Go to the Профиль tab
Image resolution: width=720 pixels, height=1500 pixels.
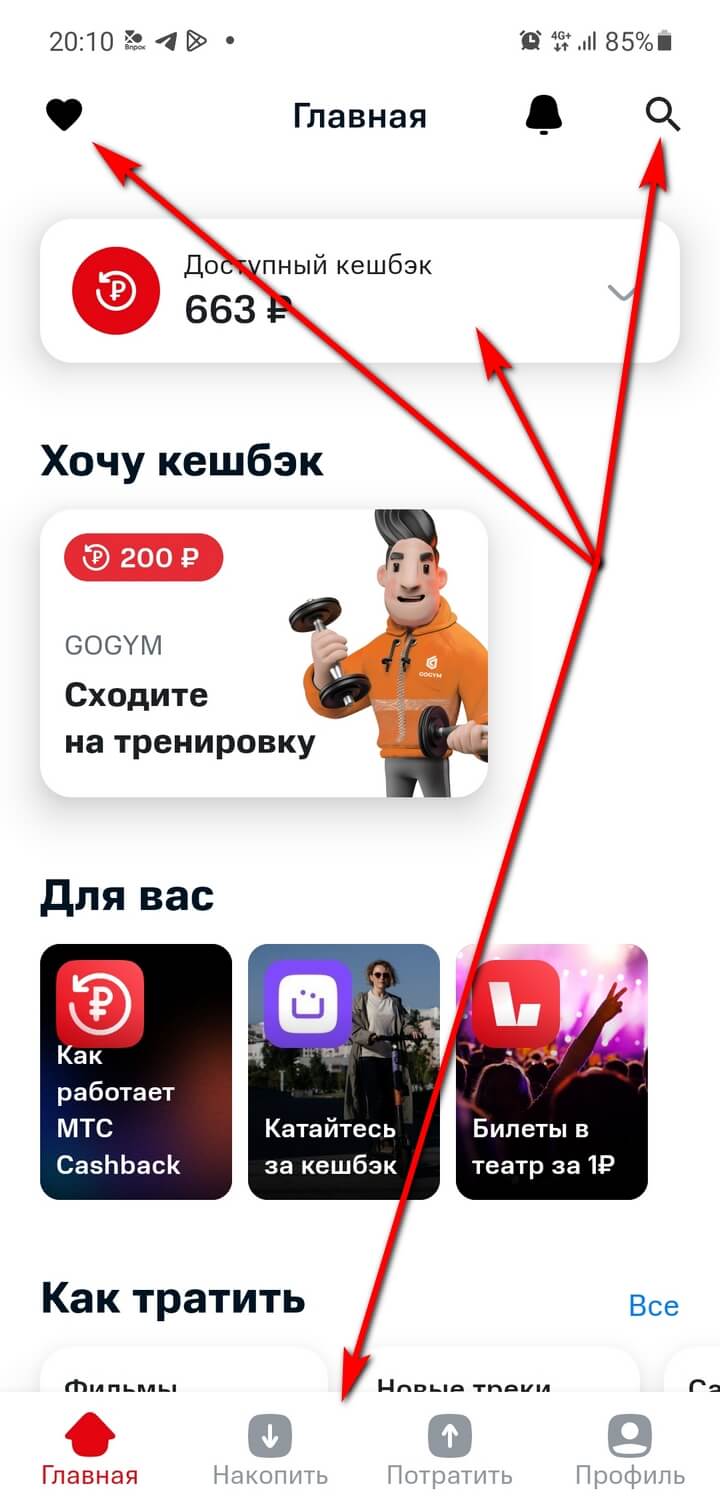click(630, 1450)
